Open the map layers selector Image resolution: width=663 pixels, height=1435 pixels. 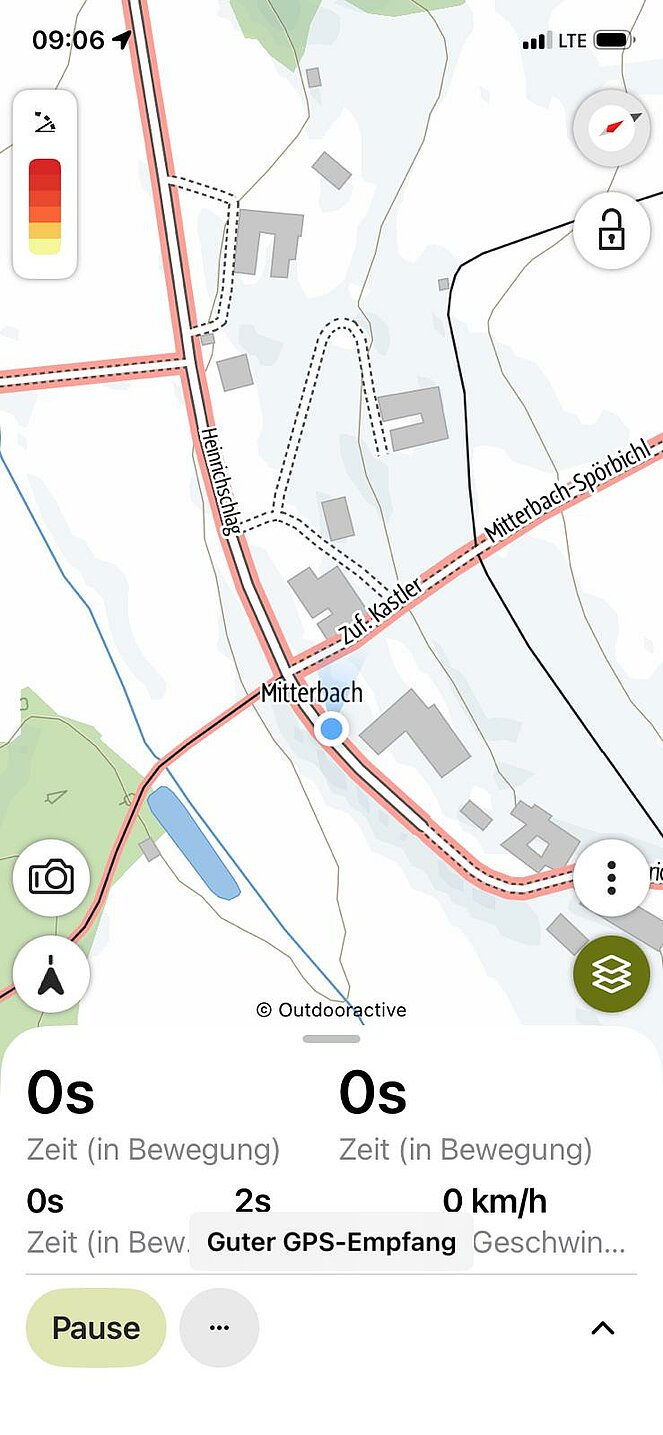pos(611,973)
